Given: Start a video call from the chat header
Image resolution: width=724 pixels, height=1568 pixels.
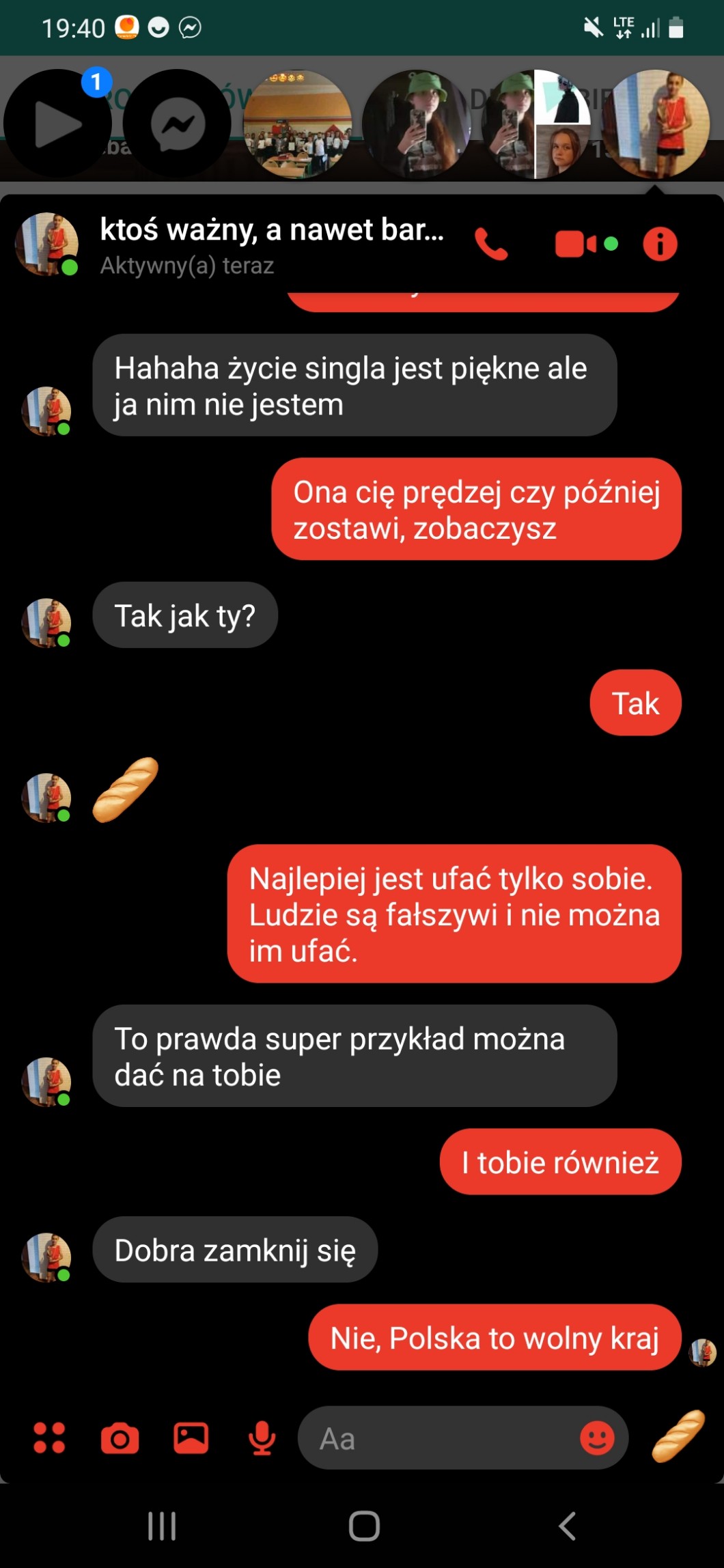Looking at the screenshot, I should pos(576,244).
